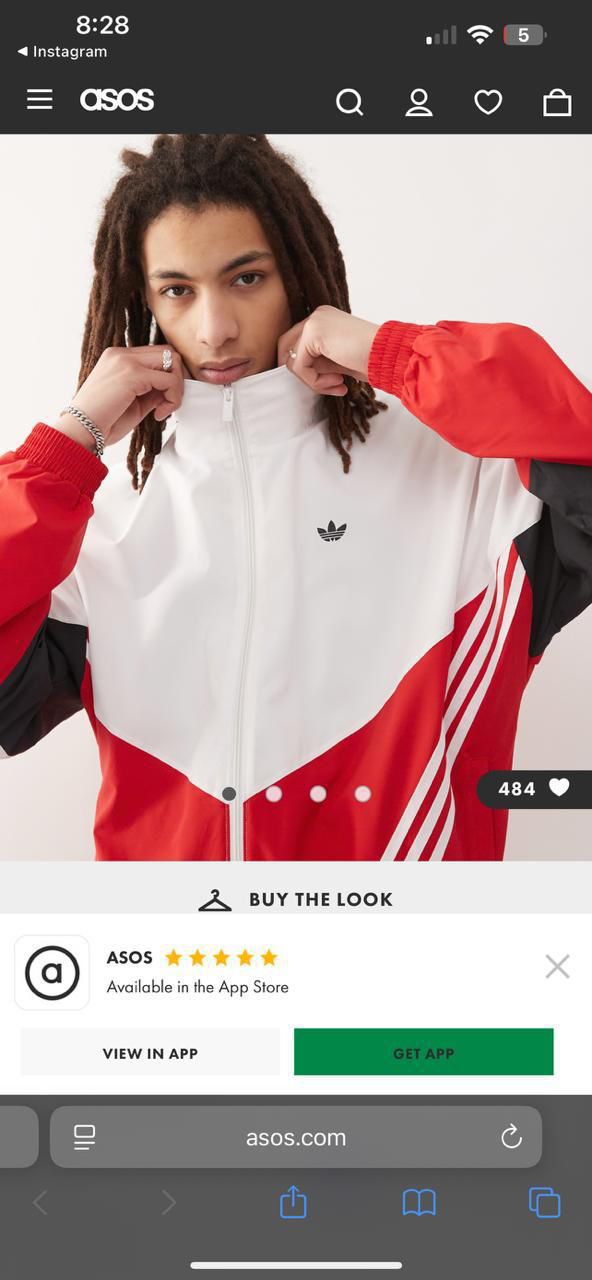Screen dimensions: 592x1280
Task: Open Buy The Look section
Action: 296,899
